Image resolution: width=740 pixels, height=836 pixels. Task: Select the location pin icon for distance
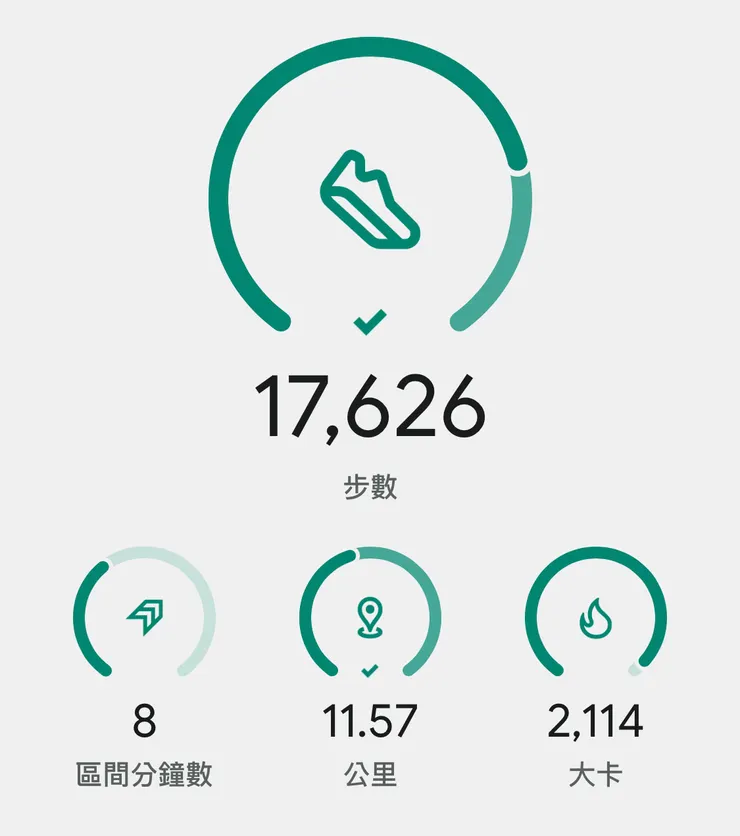click(x=370, y=617)
